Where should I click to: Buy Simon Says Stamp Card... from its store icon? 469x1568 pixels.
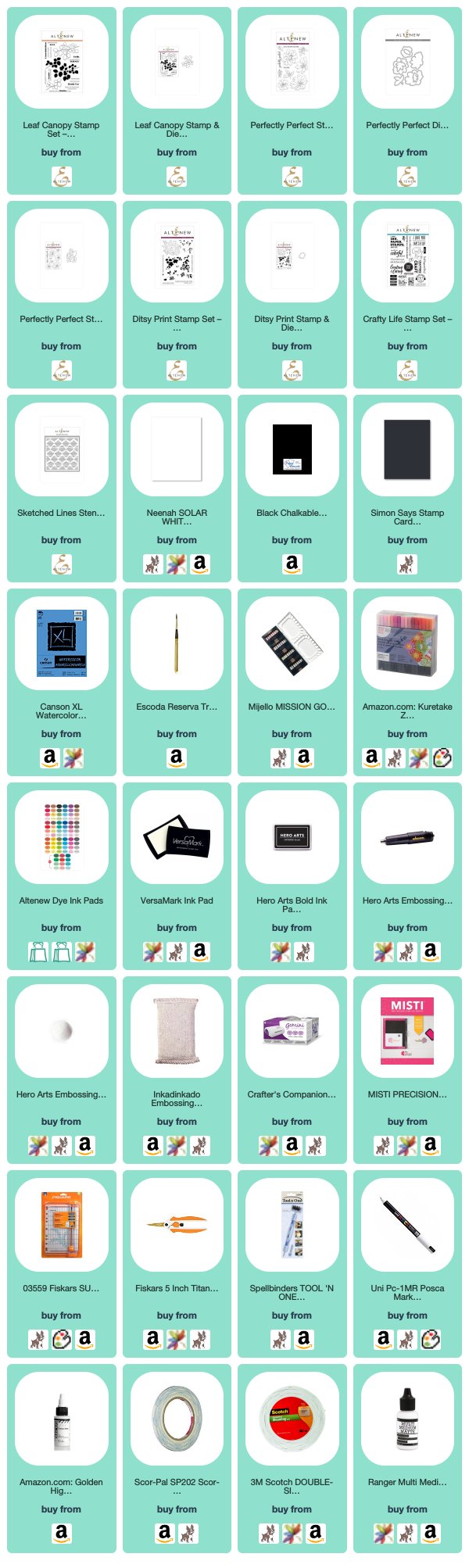[407, 564]
